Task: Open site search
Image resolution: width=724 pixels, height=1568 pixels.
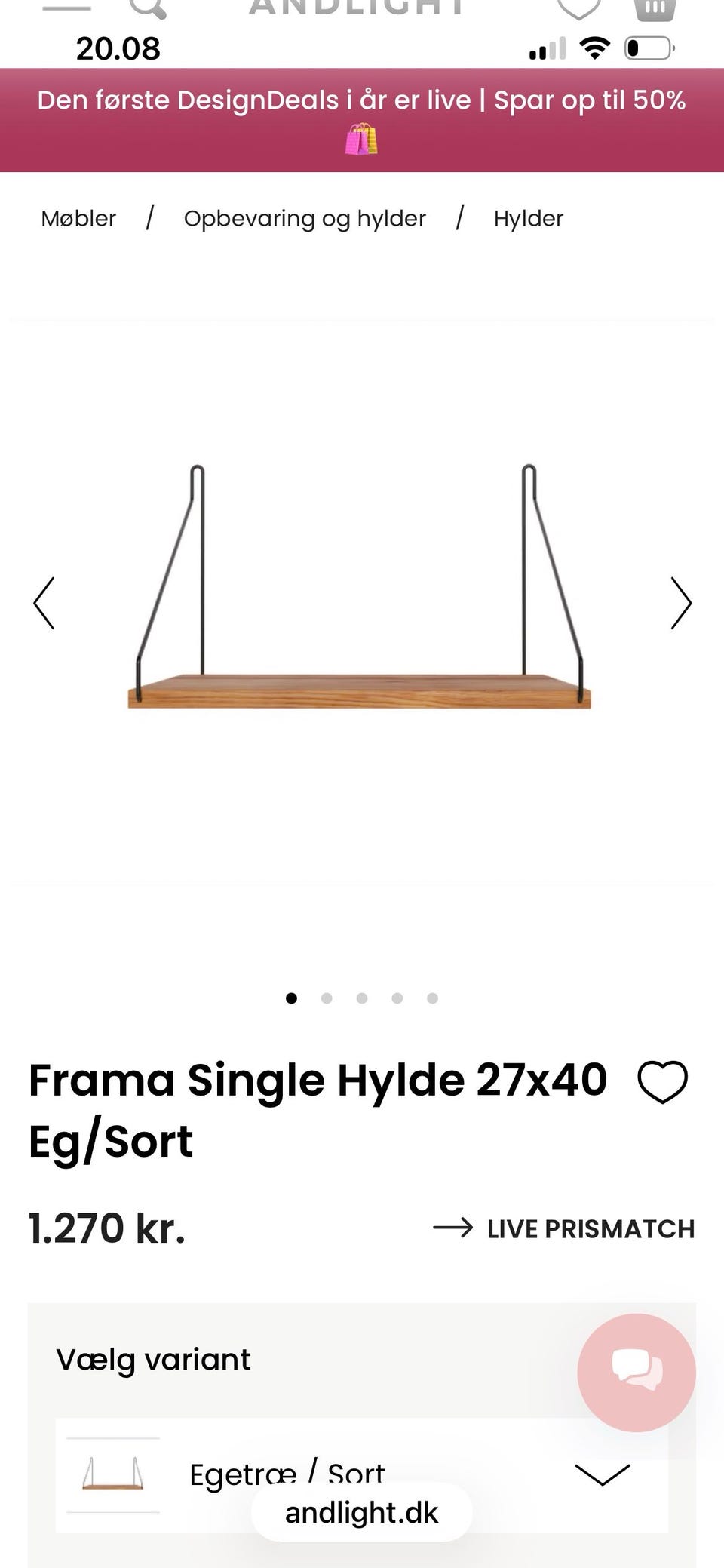Action: pyautogui.click(x=147, y=8)
